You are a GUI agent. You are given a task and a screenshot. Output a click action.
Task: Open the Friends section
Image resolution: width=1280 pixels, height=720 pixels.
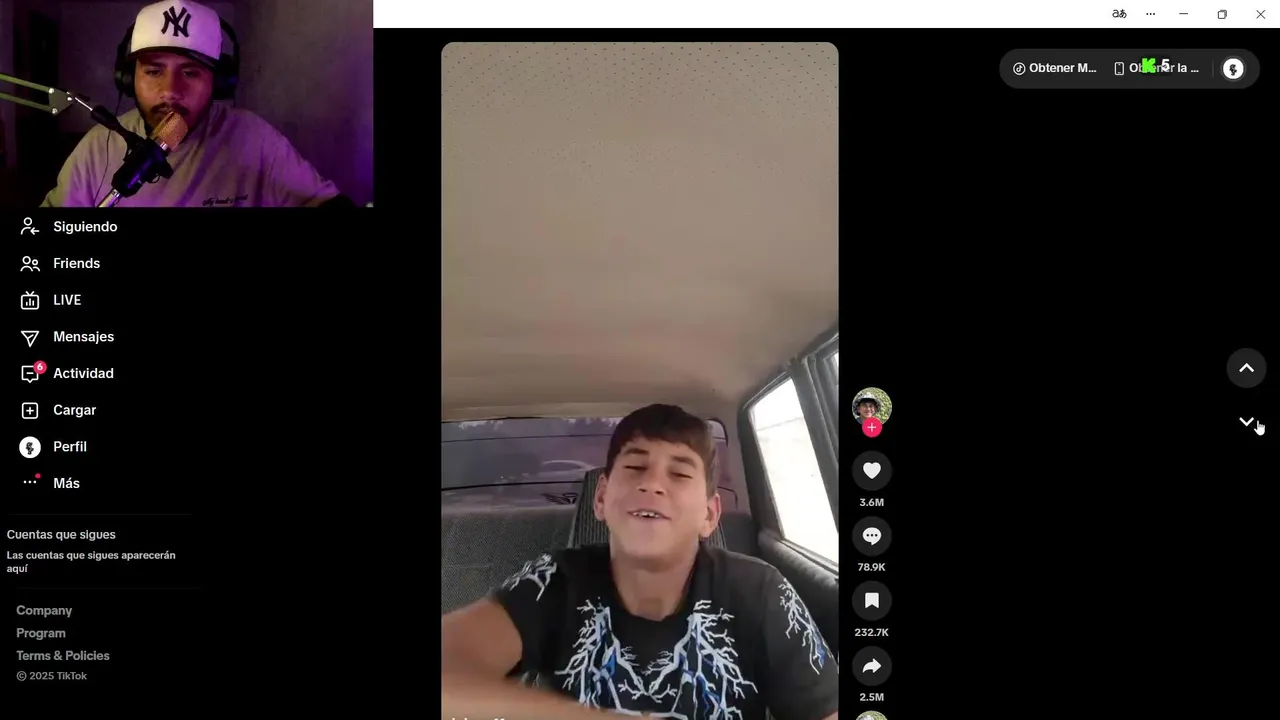click(x=76, y=264)
